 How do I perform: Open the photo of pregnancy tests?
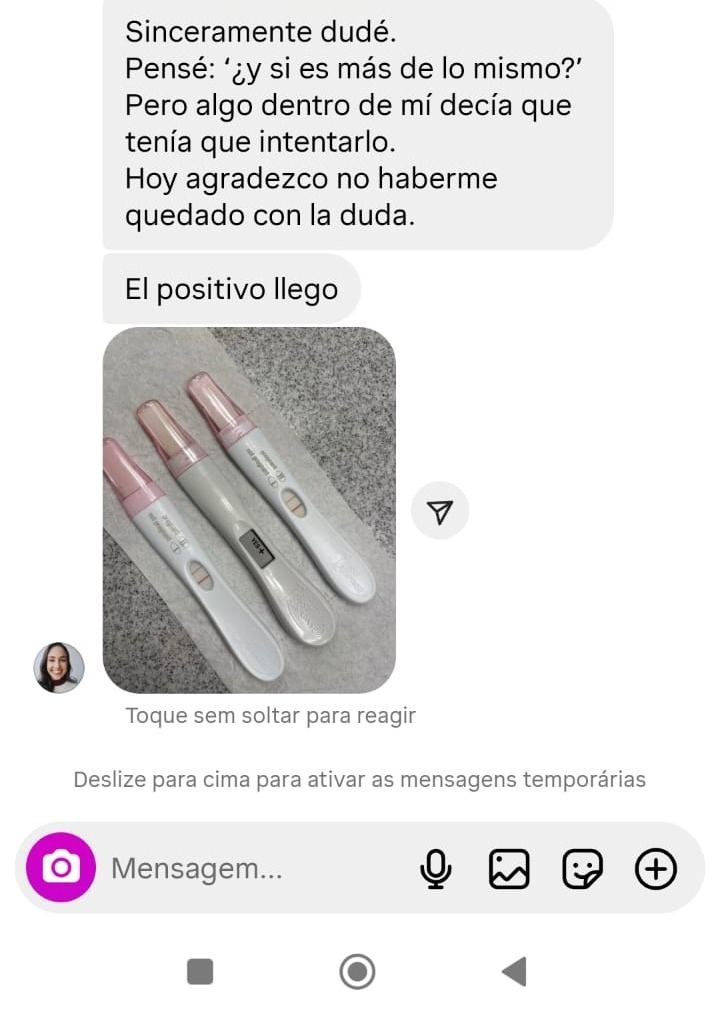pos(249,510)
